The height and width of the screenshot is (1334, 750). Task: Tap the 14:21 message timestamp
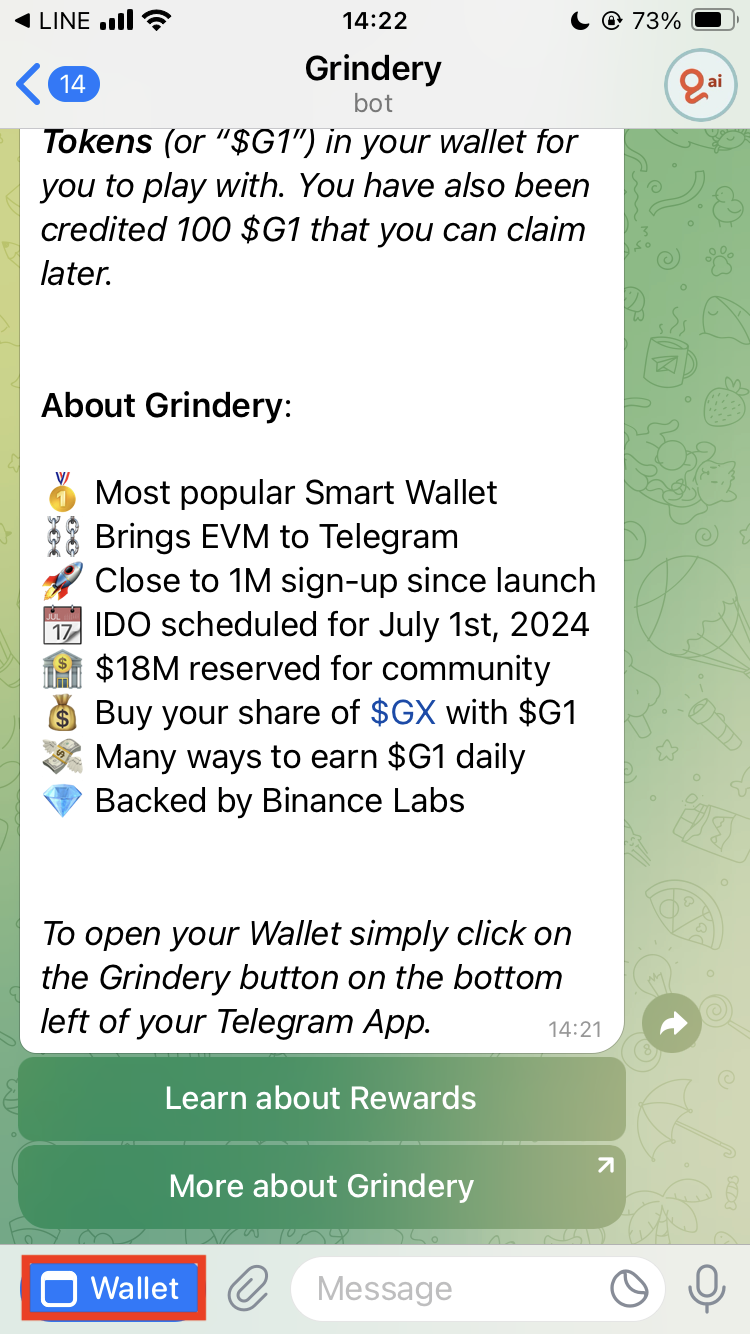[574, 1028]
